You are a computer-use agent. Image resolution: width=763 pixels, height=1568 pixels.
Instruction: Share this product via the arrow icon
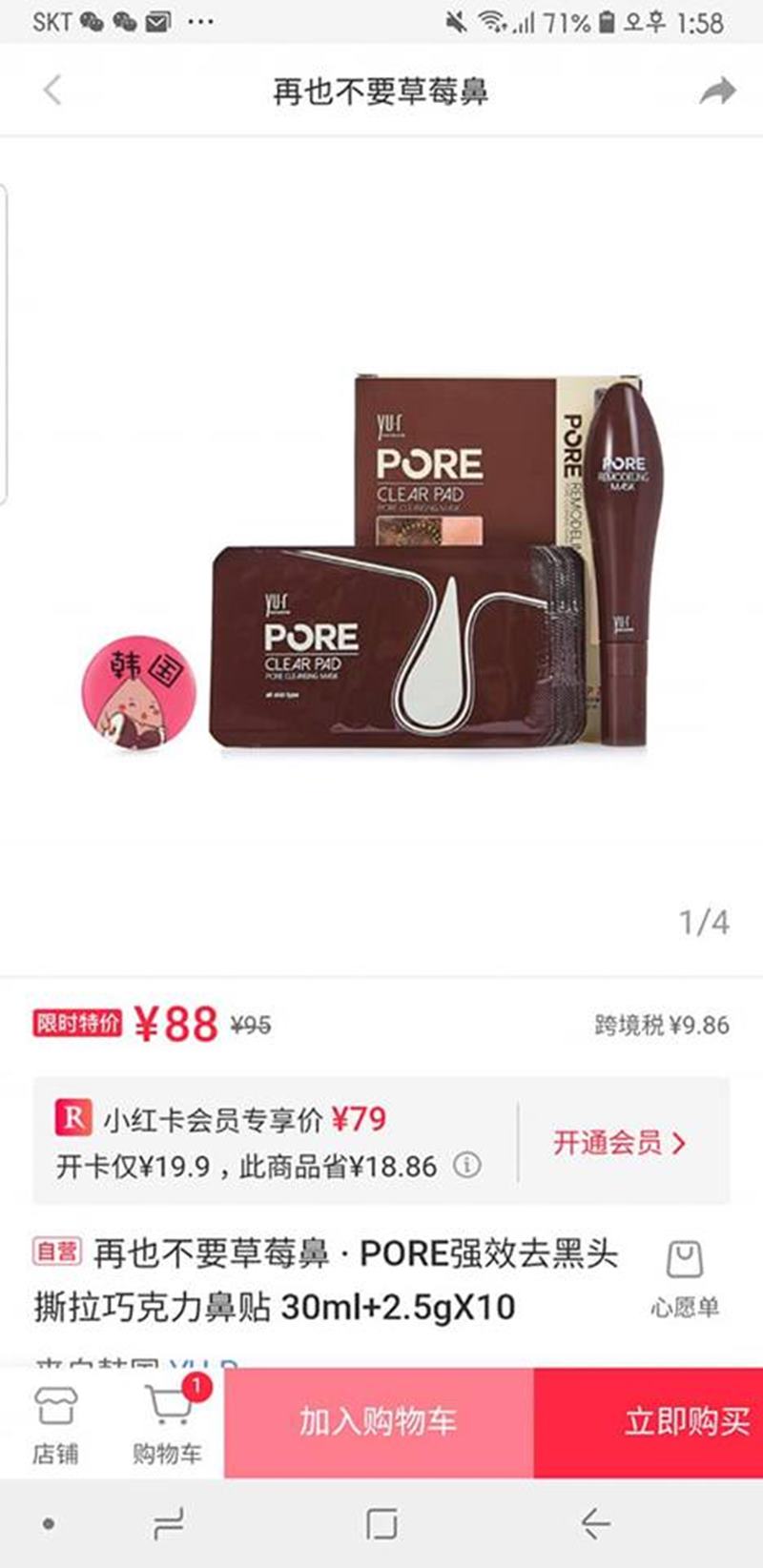717,92
